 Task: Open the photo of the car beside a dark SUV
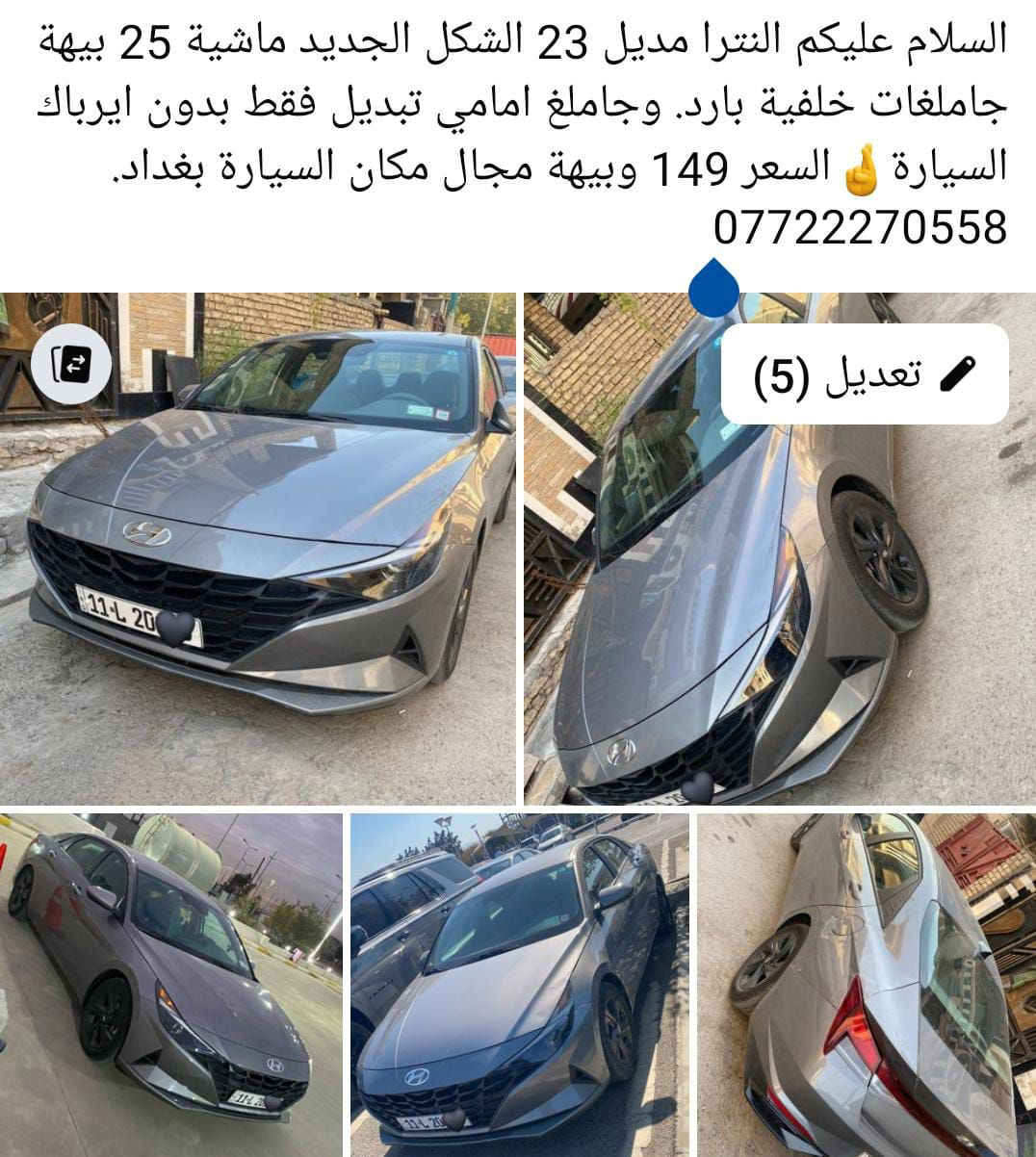(519, 984)
